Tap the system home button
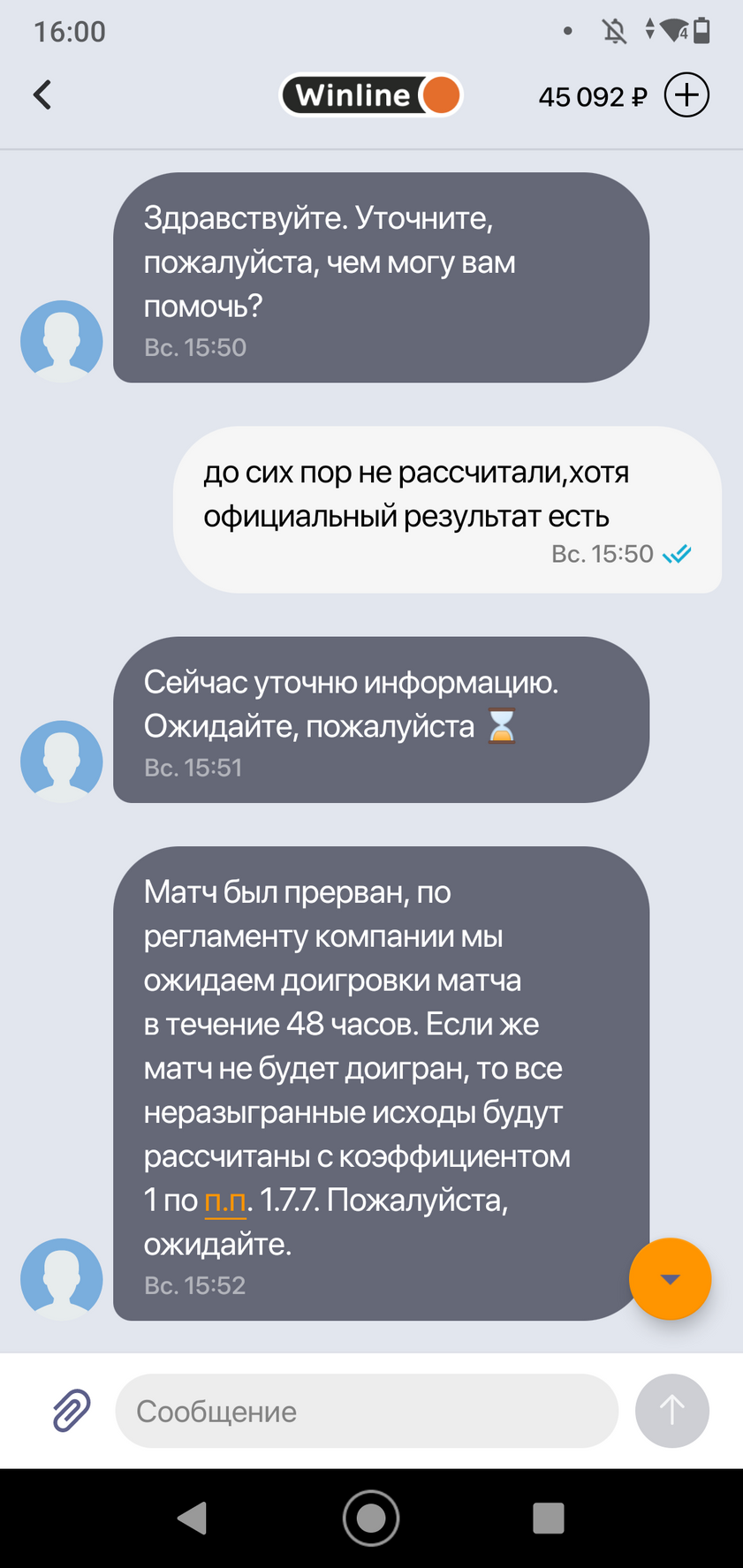Viewport: 743px width, 1568px height. tap(371, 1518)
